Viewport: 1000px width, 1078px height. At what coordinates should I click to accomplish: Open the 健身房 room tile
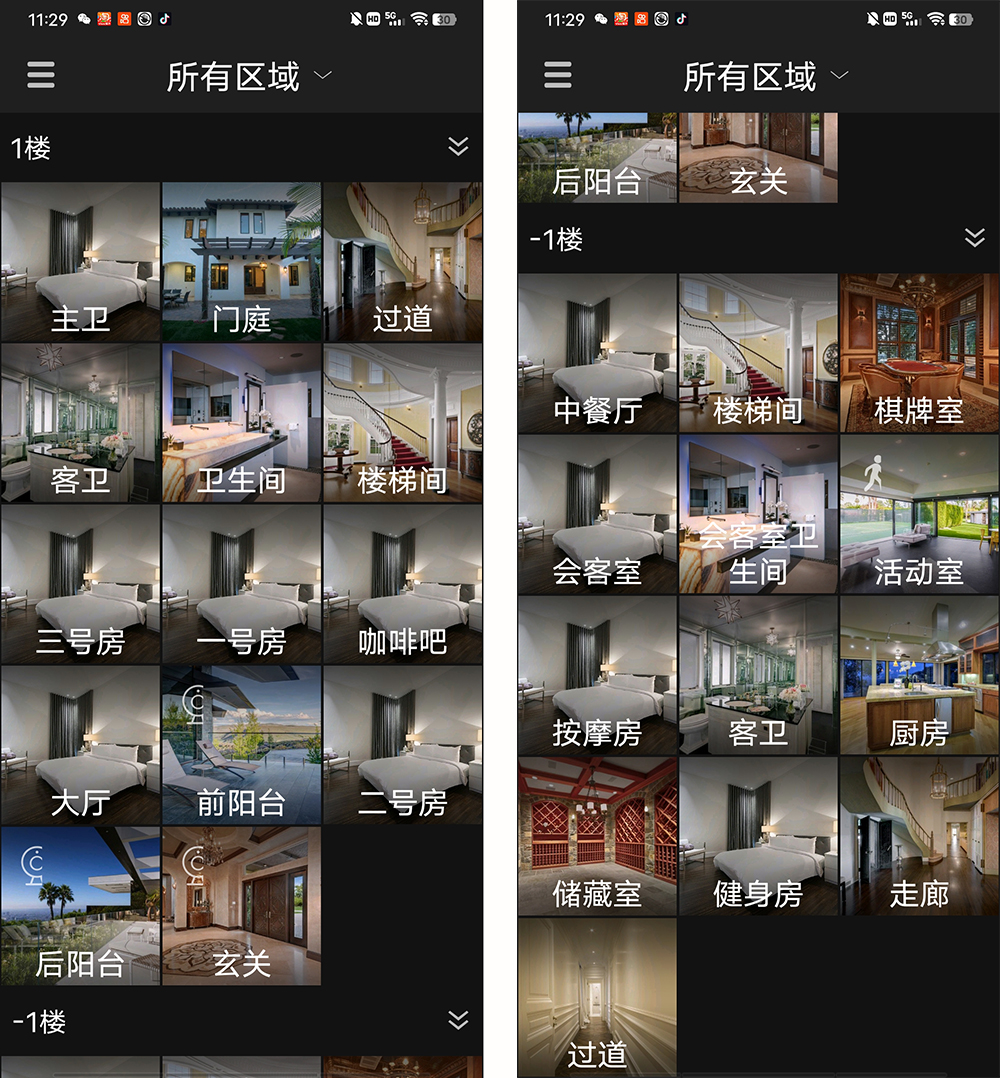pyautogui.click(x=758, y=836)
